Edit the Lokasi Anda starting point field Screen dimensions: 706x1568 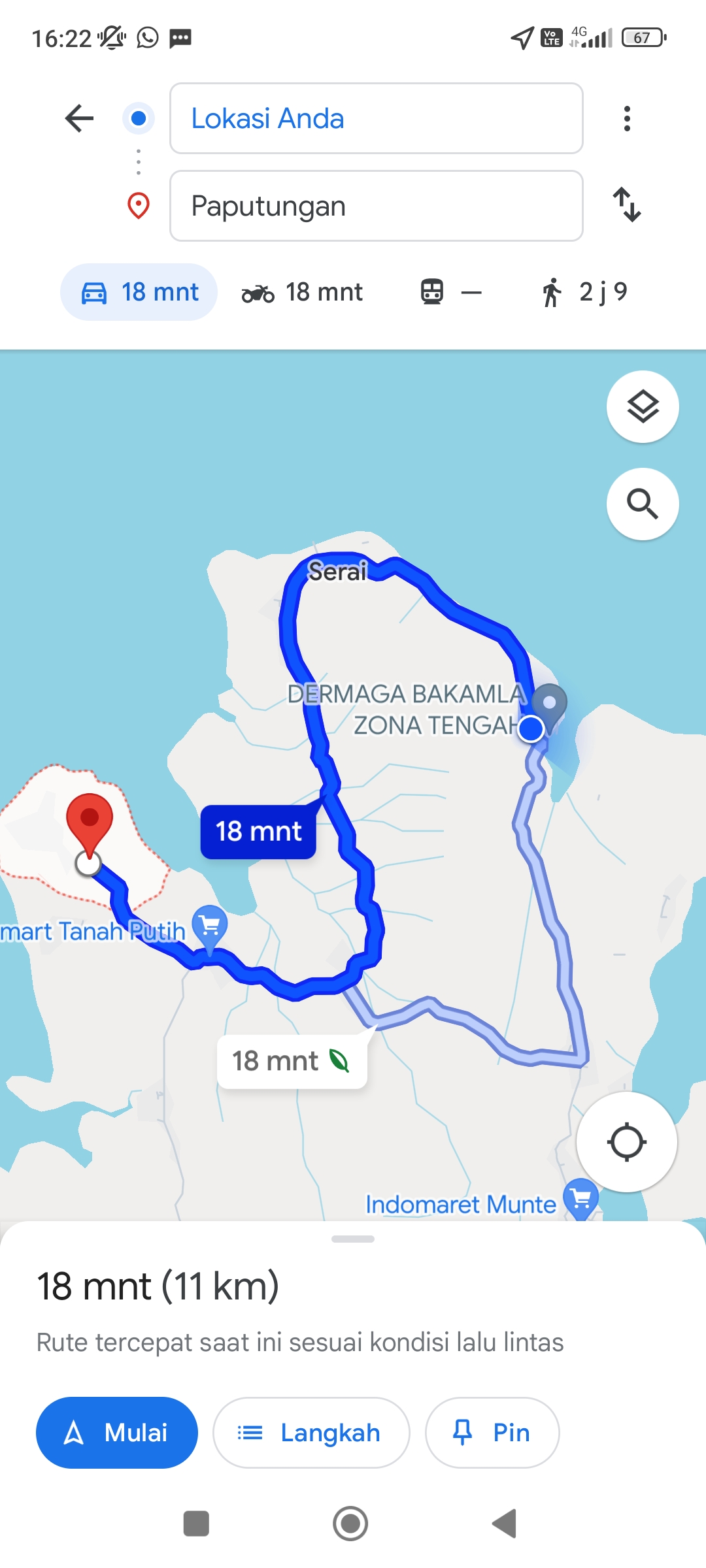pos(377,118)
